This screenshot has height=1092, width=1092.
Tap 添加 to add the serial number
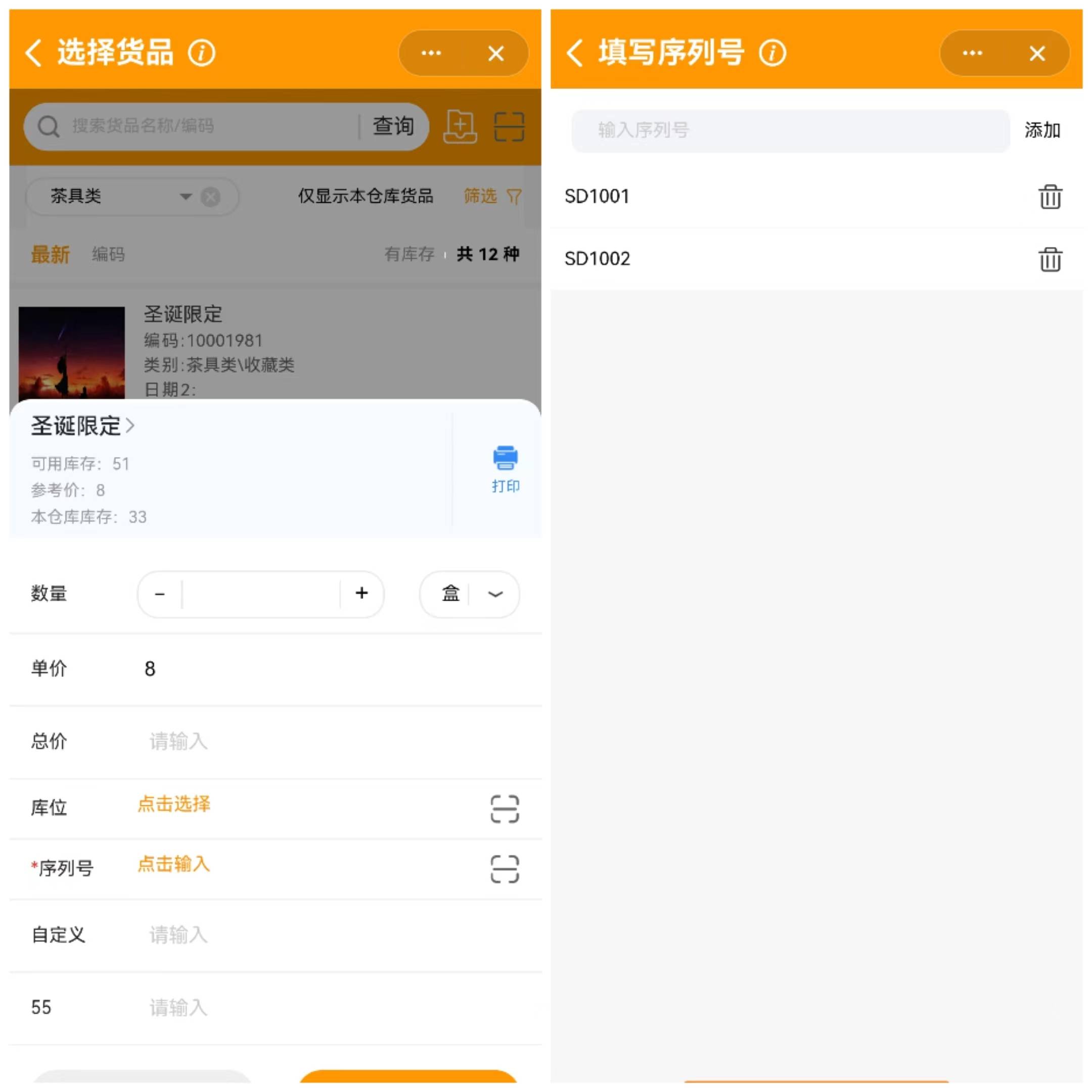point(1041,130)
